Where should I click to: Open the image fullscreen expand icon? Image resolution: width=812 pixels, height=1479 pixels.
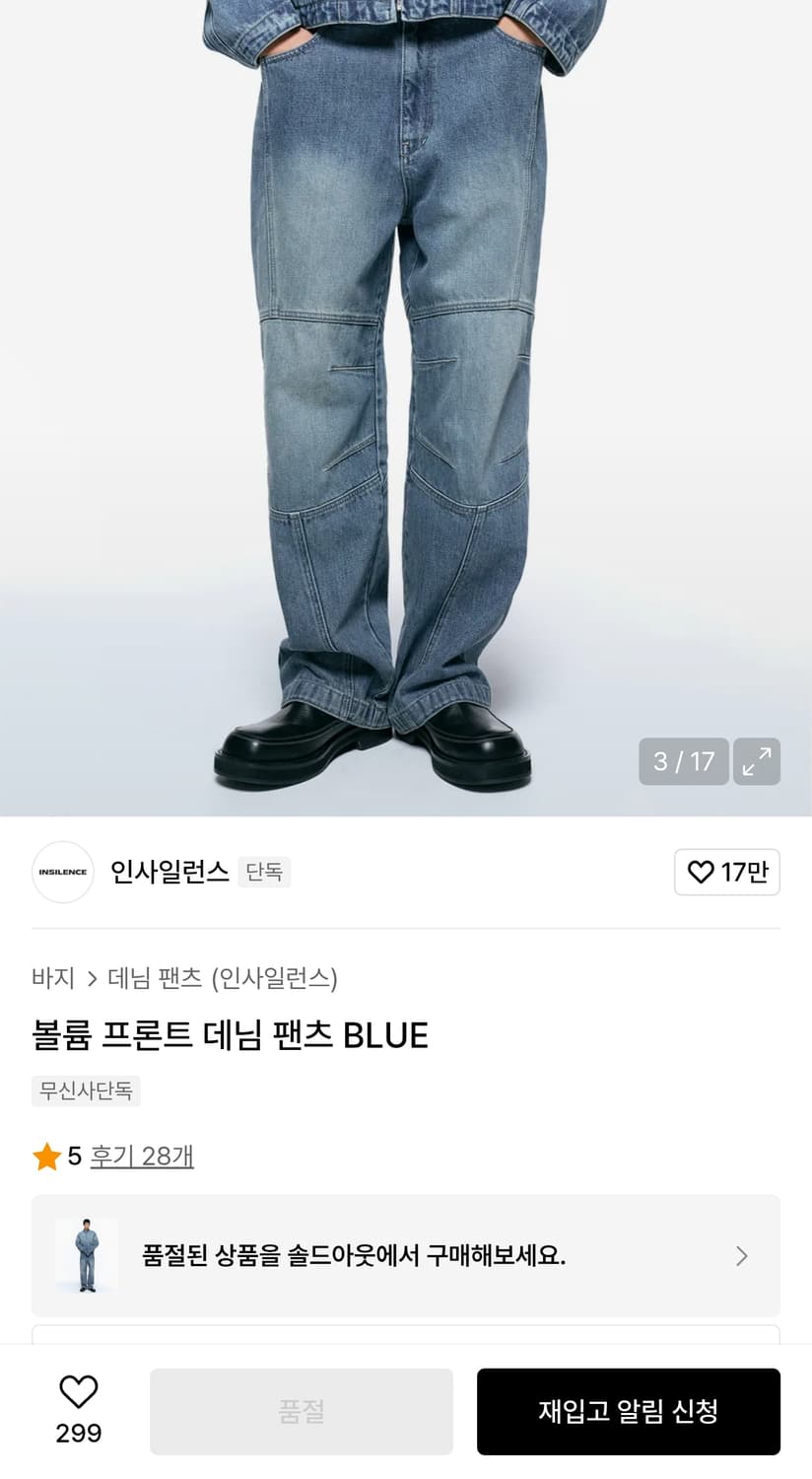(756, 761)
